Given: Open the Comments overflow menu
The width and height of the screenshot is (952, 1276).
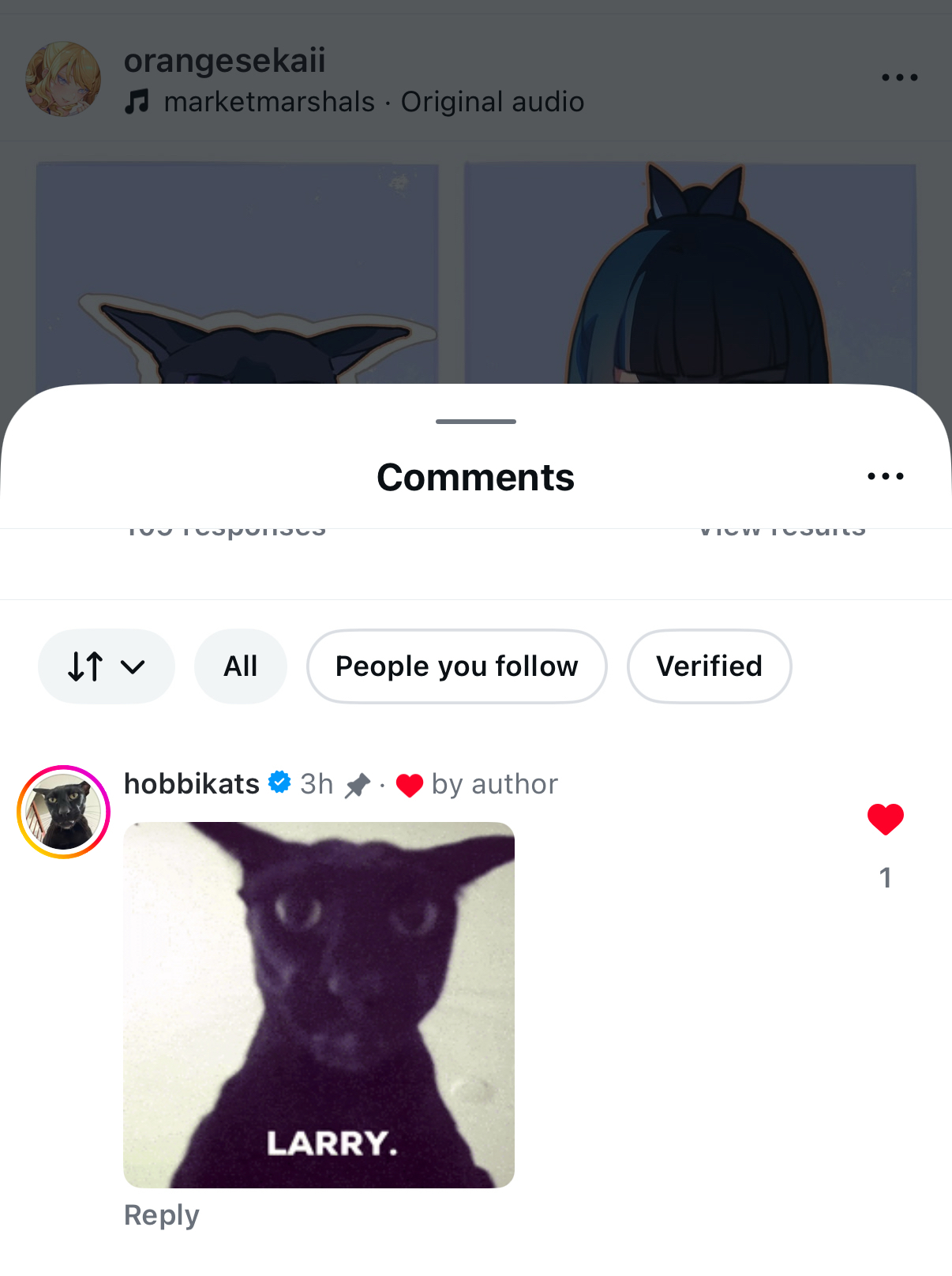Looking at the screenshot, I should tap(885, 476).
